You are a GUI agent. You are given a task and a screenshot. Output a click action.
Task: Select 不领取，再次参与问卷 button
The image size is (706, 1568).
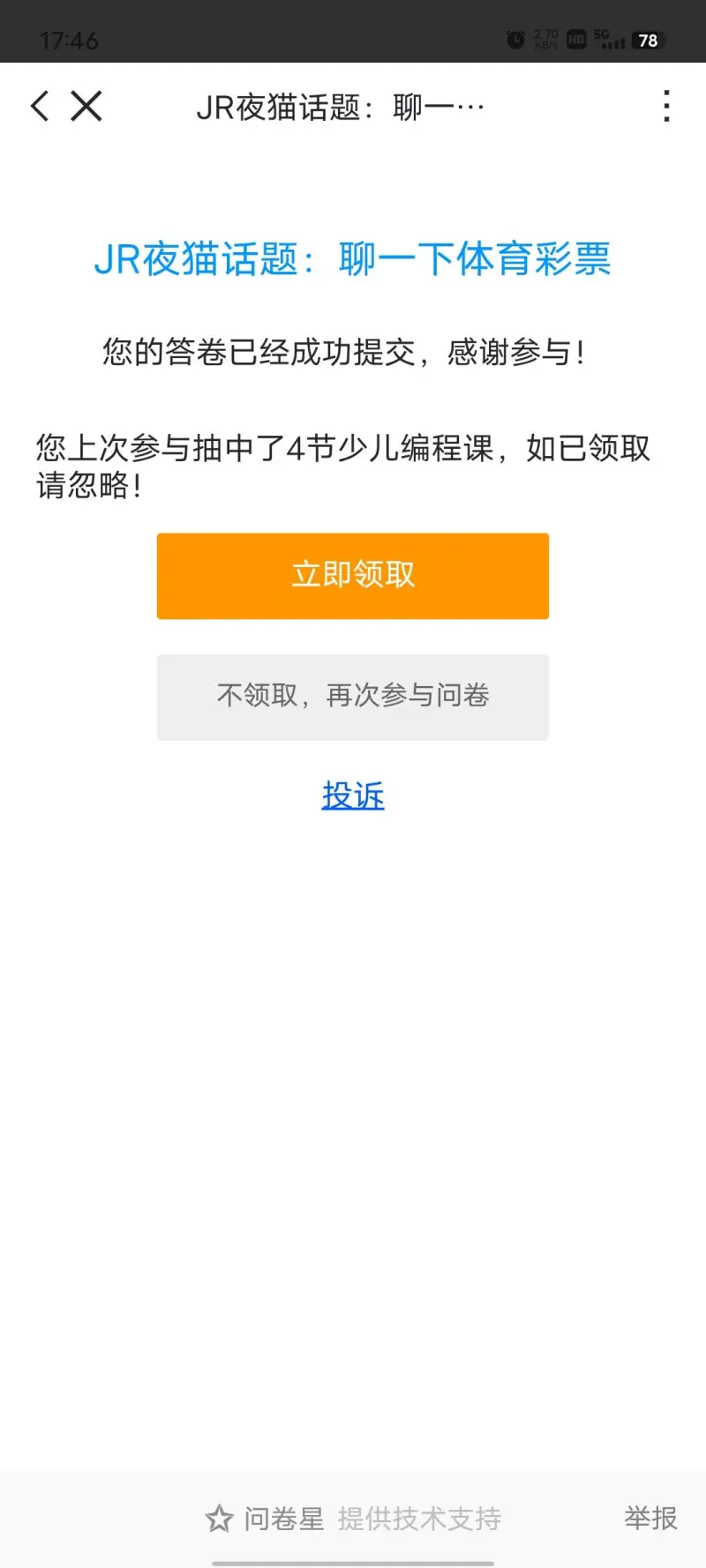point(353,697)
